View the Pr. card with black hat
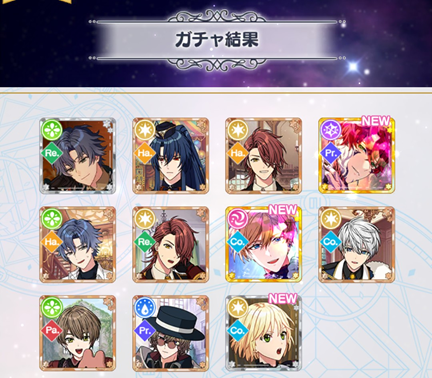Image resolution: width=432 pixels, height=378 pixels. coord(170,333)
